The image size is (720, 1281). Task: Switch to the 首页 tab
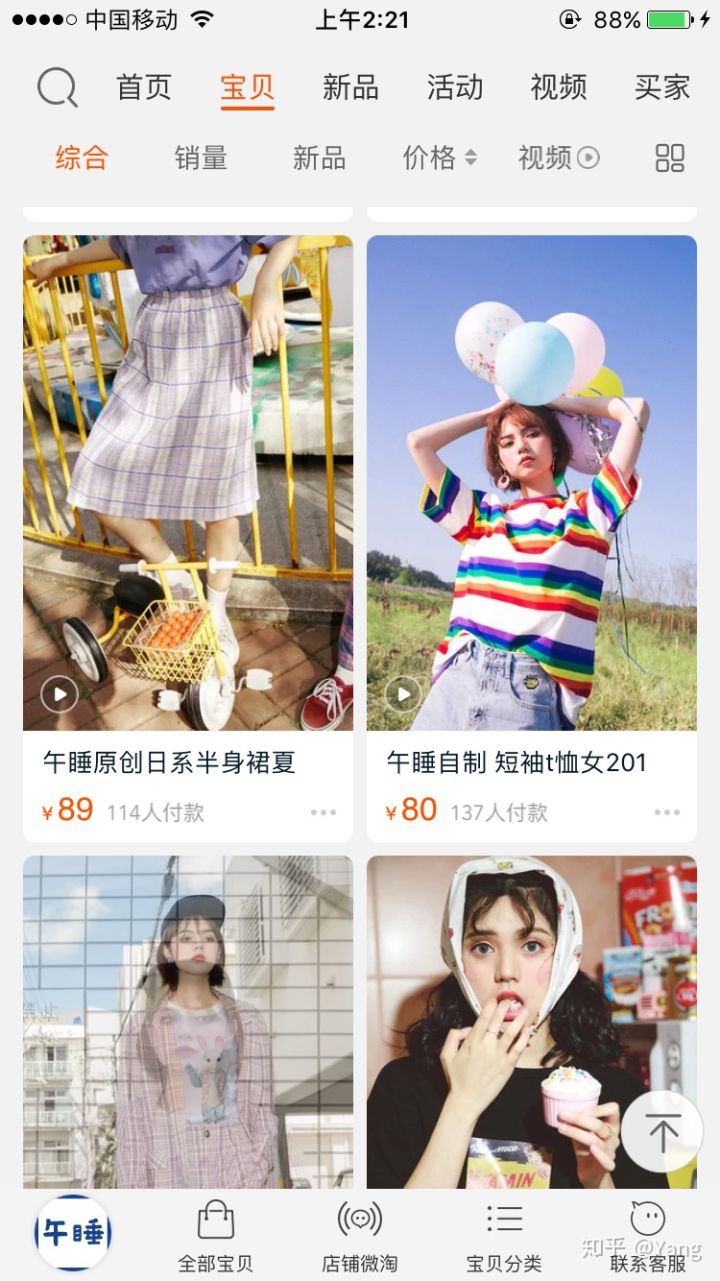coord(144,88)
